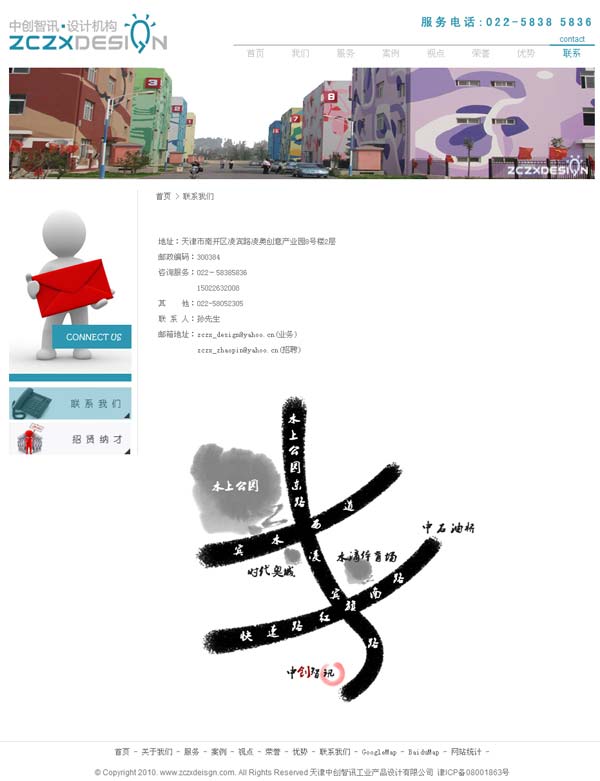The height and width of the screenshot is (781, 600).
Task: Go to 我们 in the top menu
Action: pyautogui.click(x=301, y=53)
